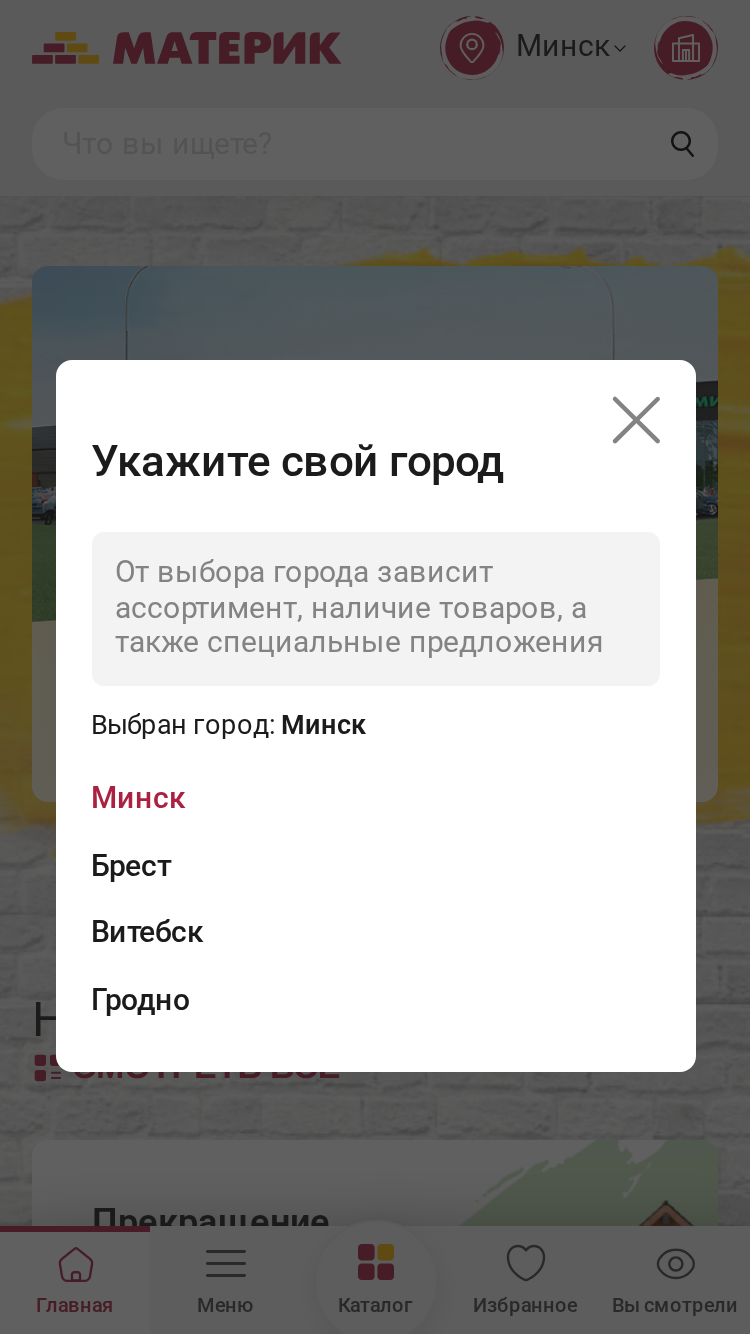
Task: Open the Избранное favorites tab
Action: pos(525,1280)
